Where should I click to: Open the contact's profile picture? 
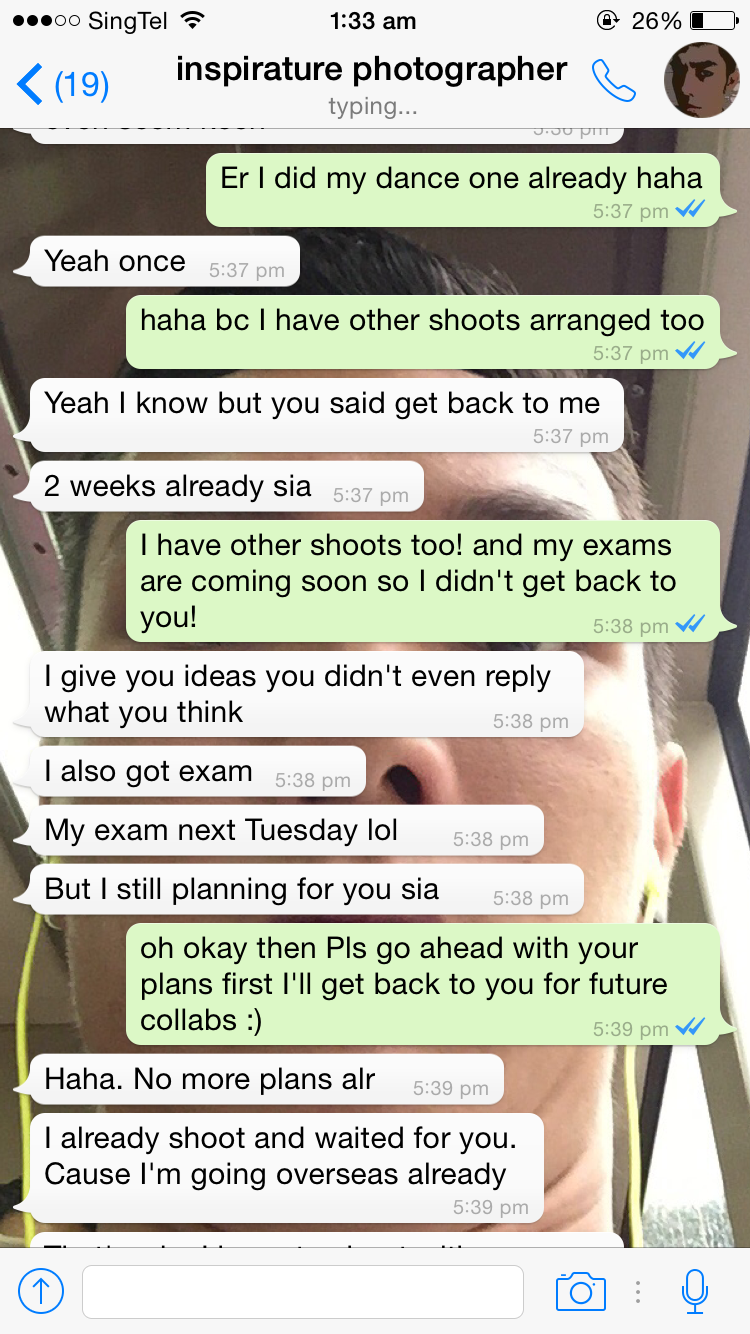pyautogui.click(x=702, y=82)
